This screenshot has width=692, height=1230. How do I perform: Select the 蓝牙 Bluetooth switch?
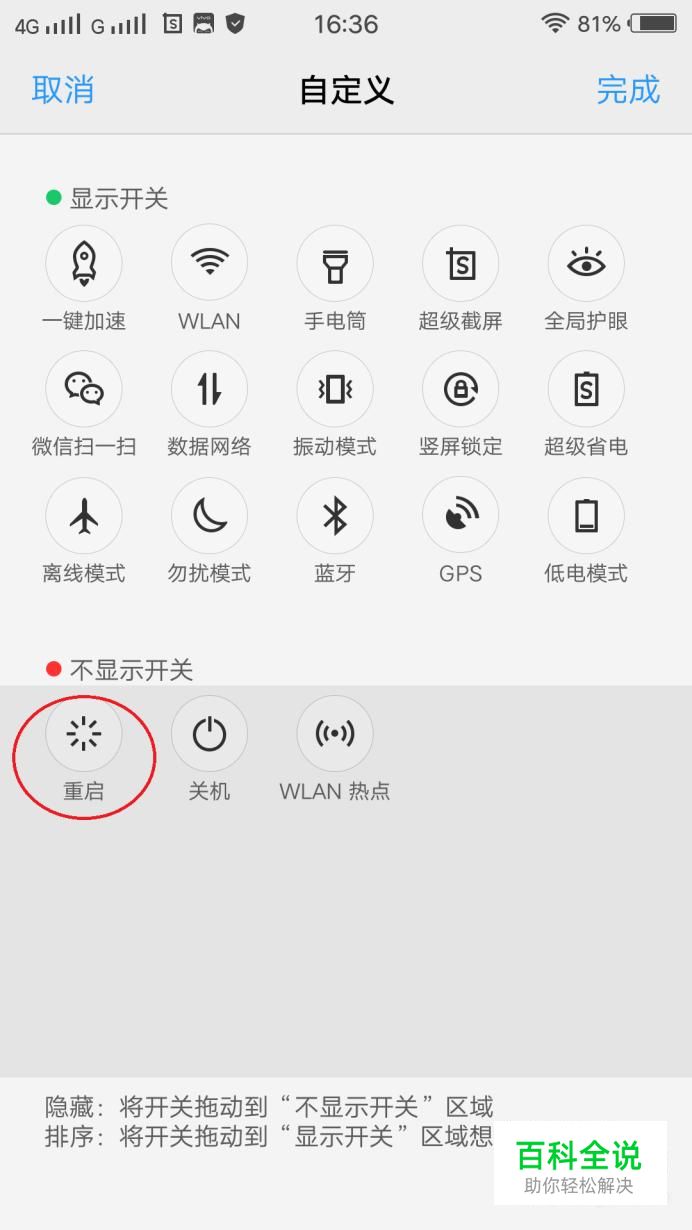click(x=335, y=516)
